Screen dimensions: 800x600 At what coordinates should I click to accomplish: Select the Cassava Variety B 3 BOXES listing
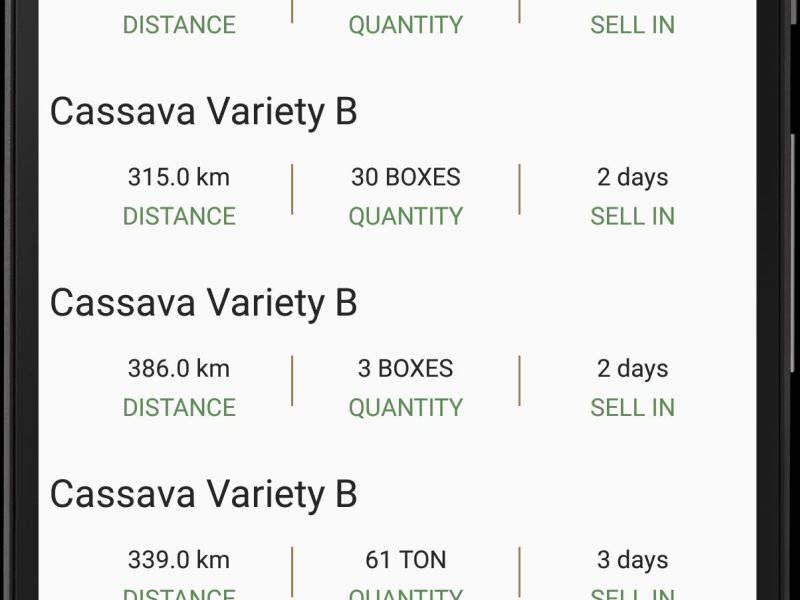click(x=203, y=303)
